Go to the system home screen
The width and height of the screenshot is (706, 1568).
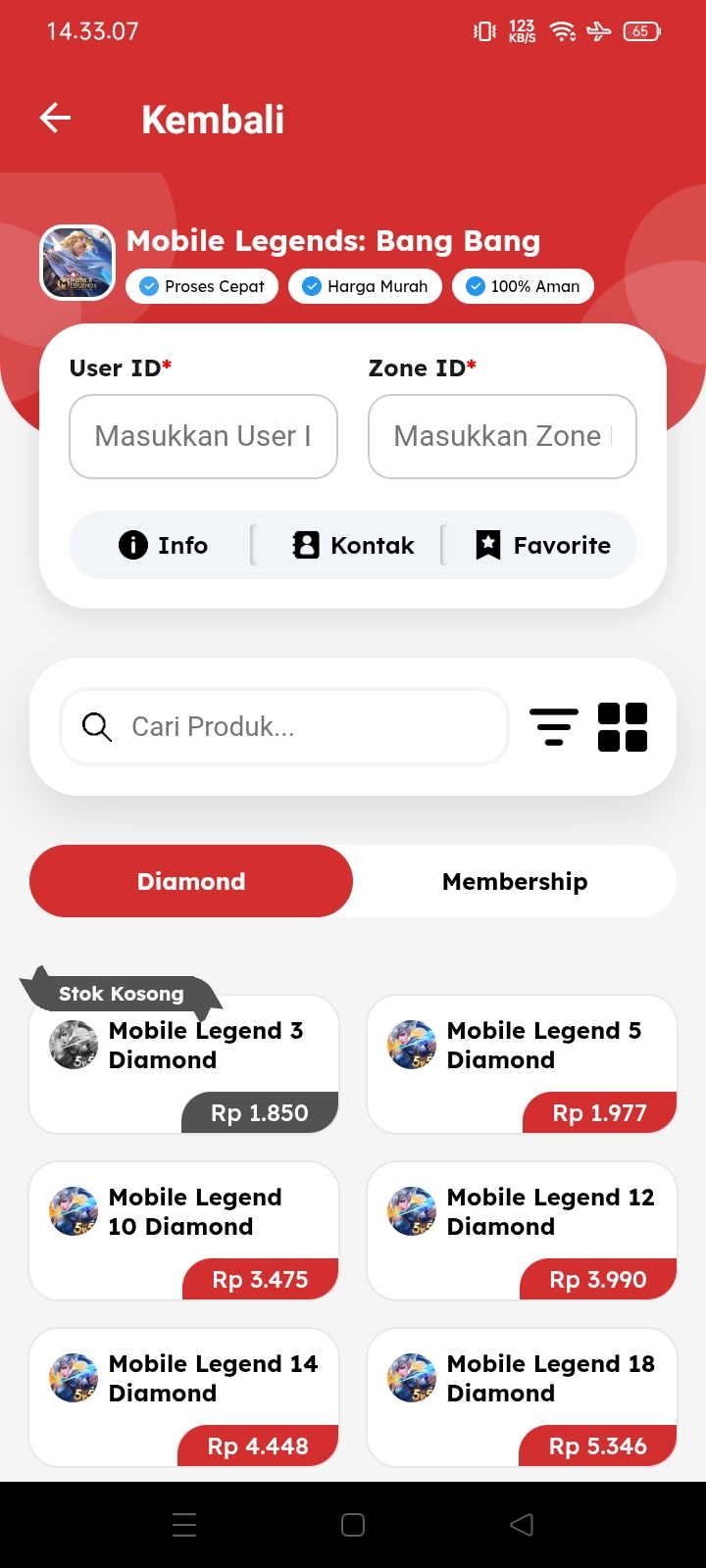(x=353, y=1525)
